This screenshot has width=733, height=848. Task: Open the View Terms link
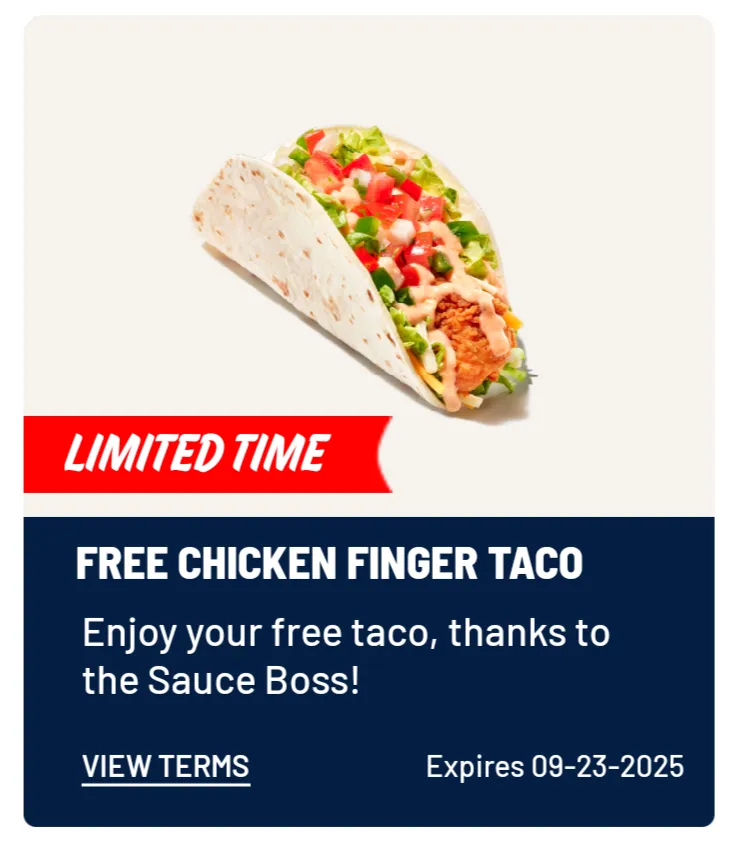tap(166, 767)
